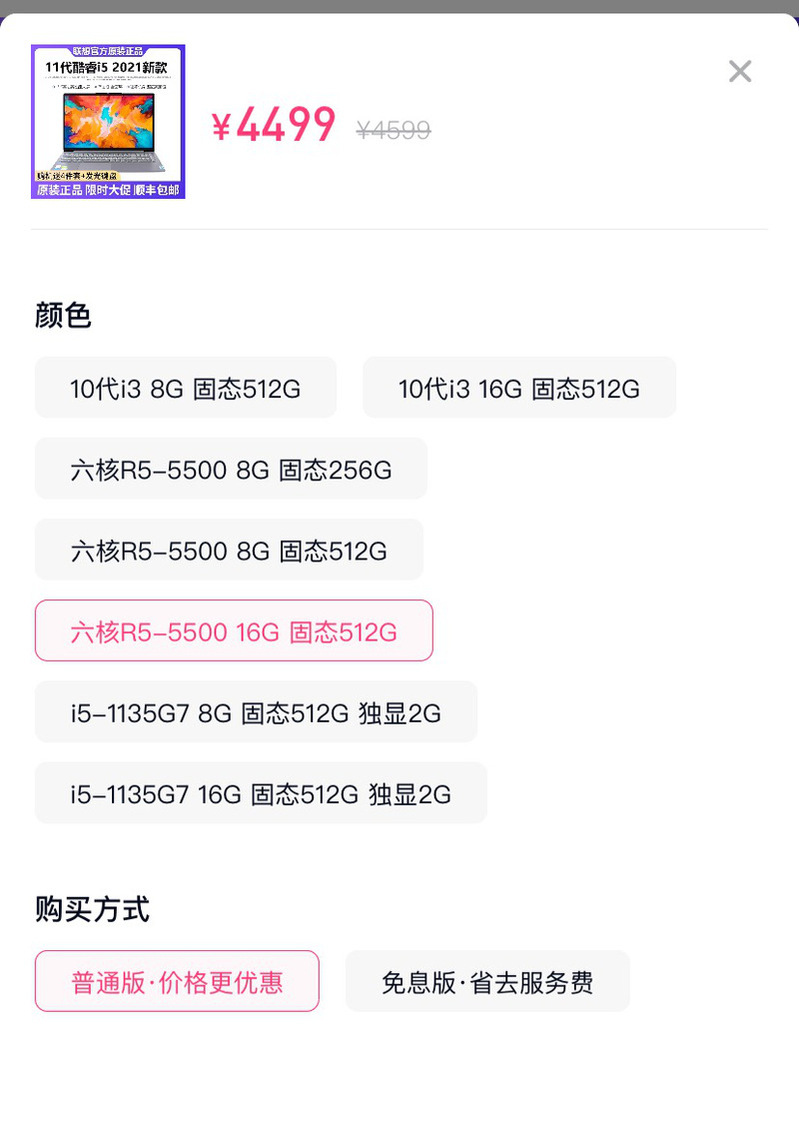Viewport: 799px width, 1122px height.
Task: Tap the selected 六核R5-5500 16G 固态512G chip
Action: pos(234,631)
